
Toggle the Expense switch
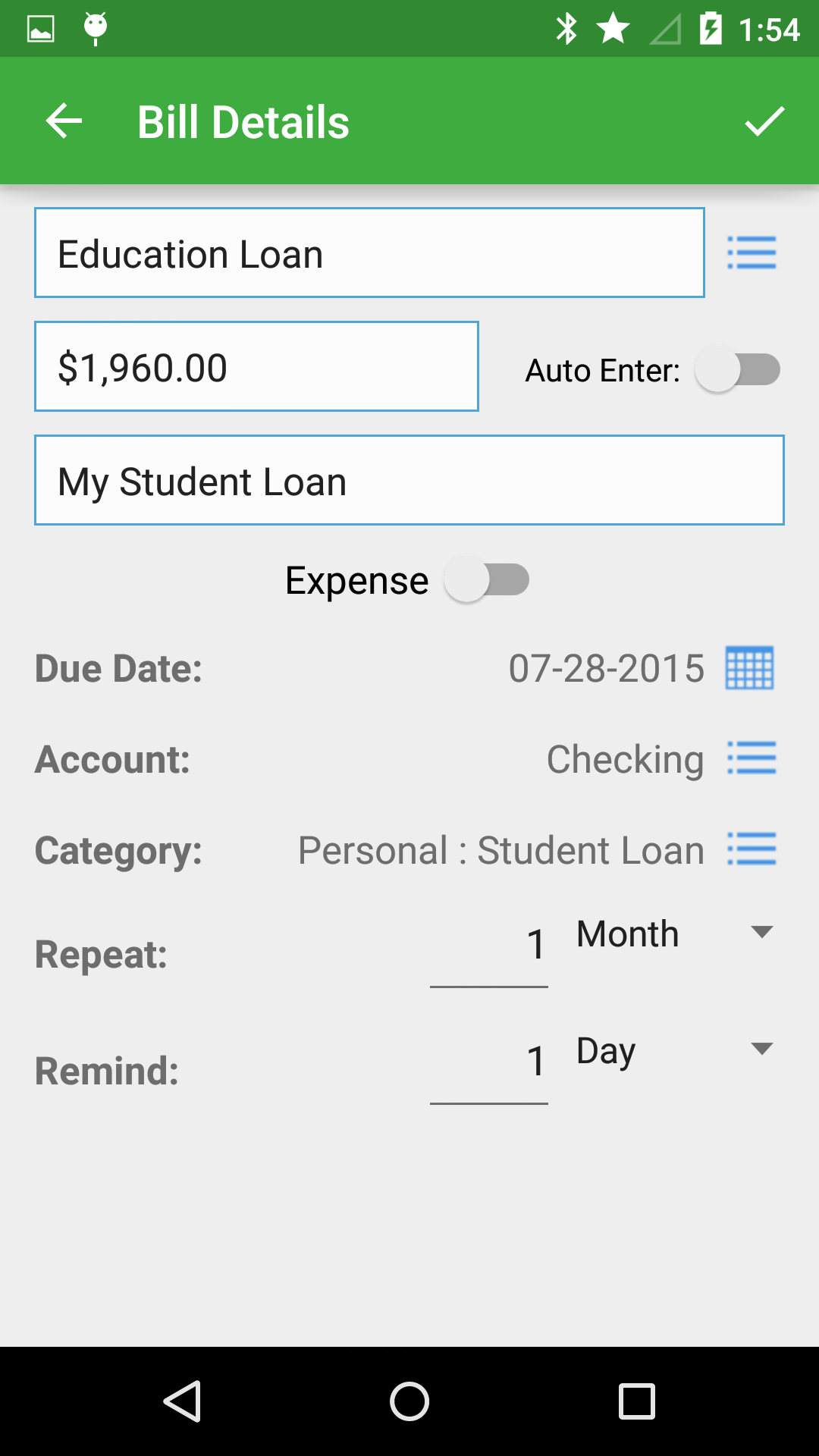[487, 580]
